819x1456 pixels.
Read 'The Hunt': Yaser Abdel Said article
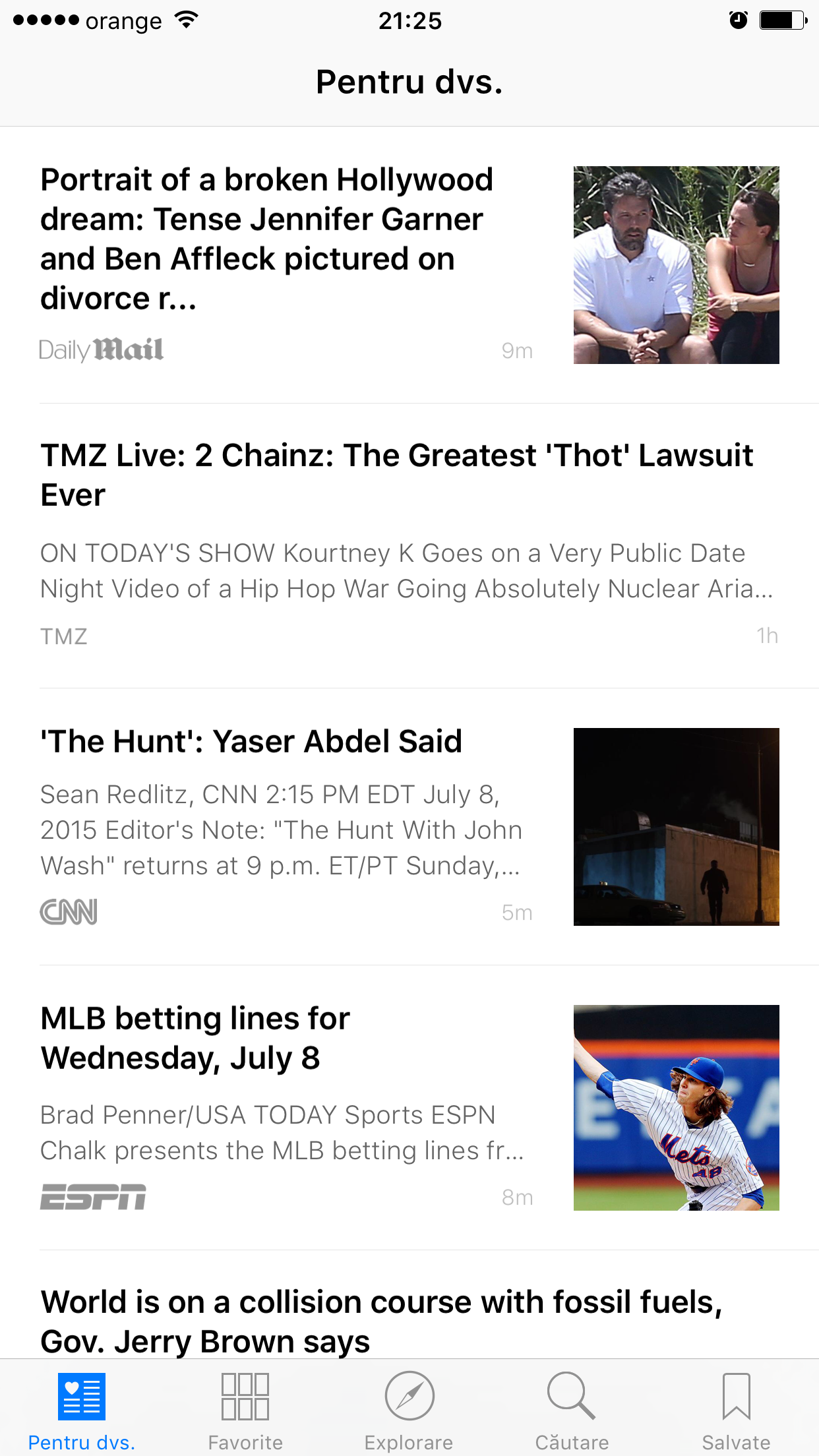(x=409, y=827)
